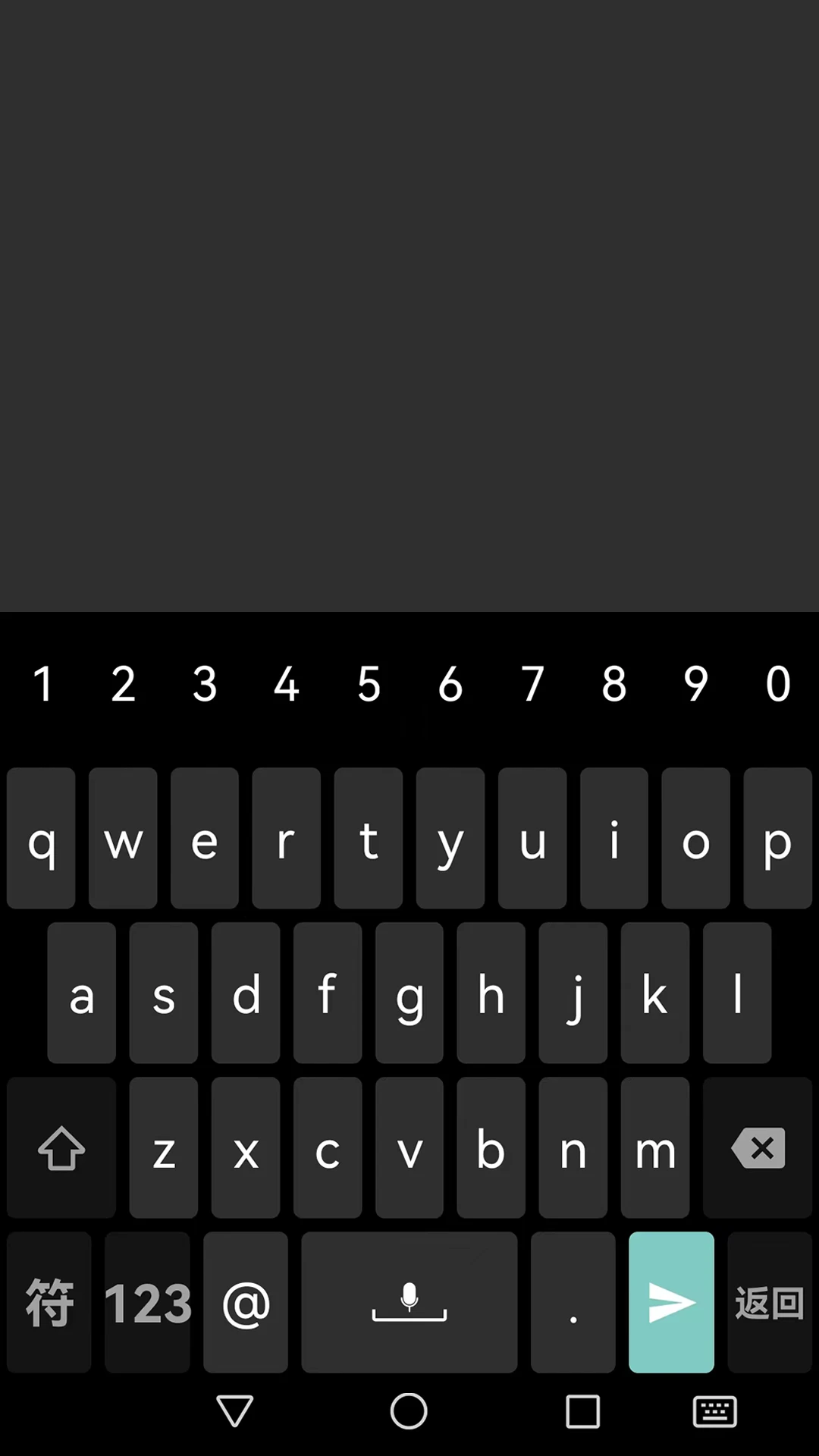The height and width of the screenshot is (1456, 819).
Task: Type the letter m
Action: tap(655, 1147)
